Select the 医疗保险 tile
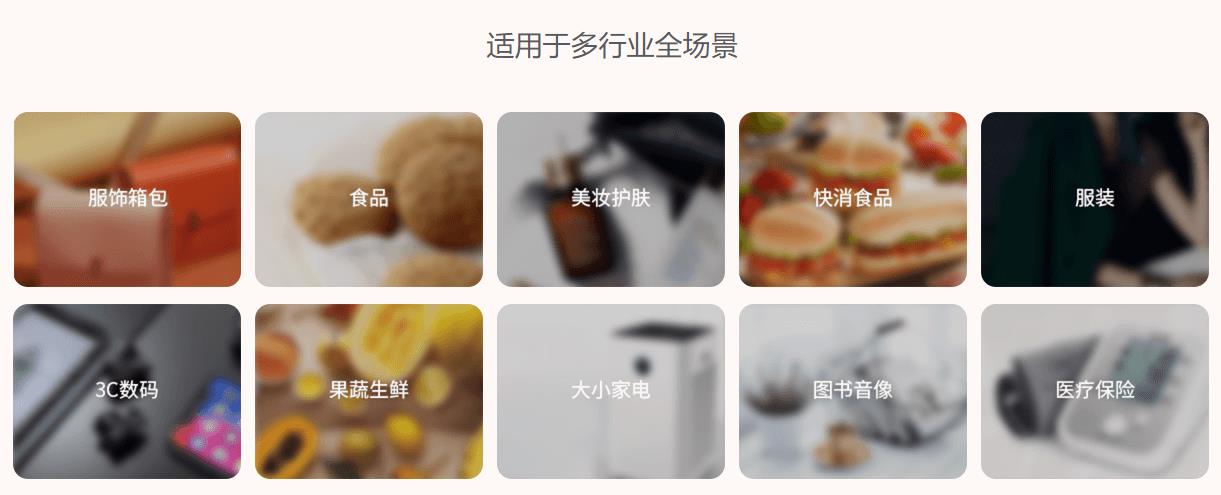1221x495 pixels. click(1095, 391)
